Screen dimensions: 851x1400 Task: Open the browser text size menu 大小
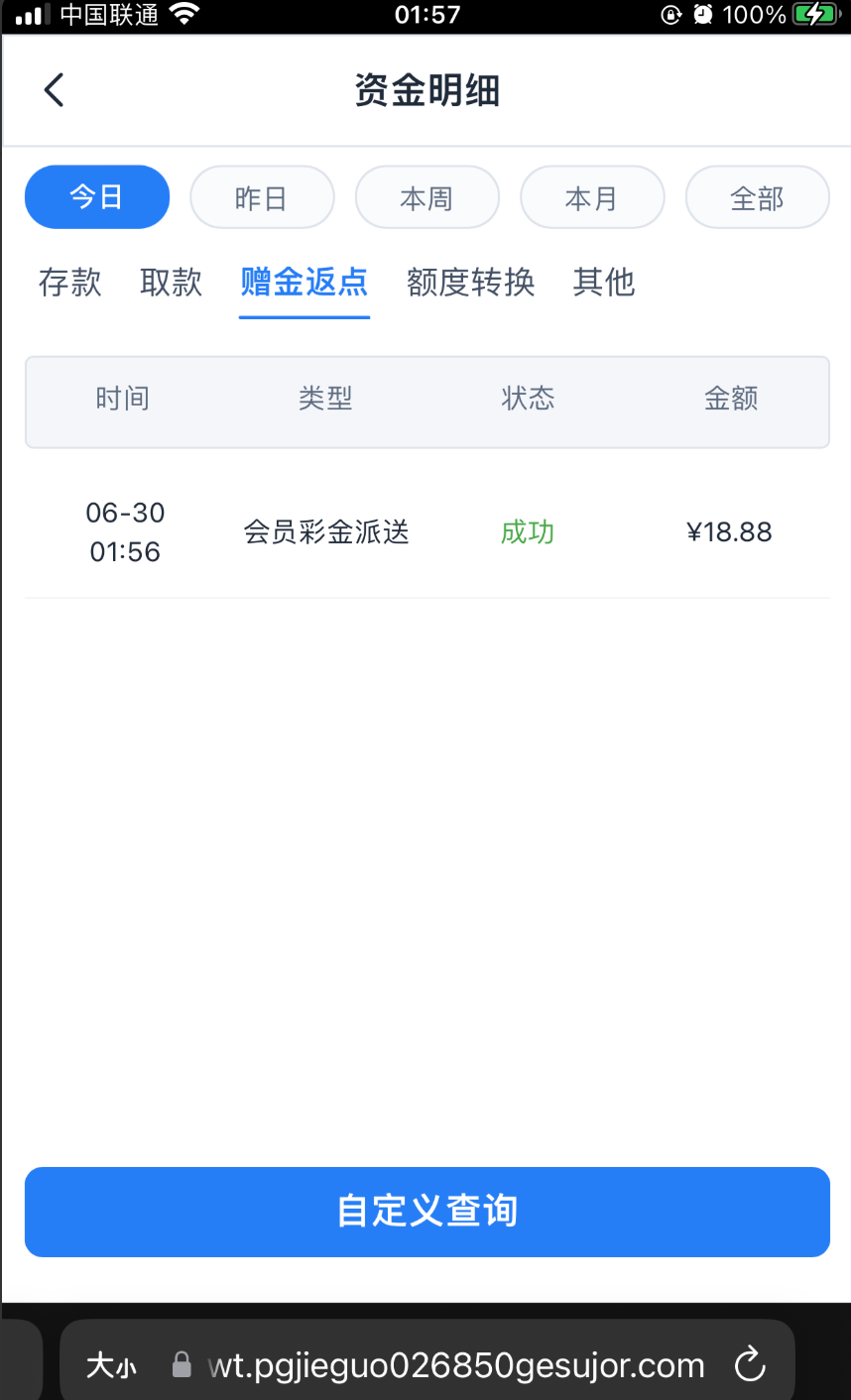coord(111,1366)
